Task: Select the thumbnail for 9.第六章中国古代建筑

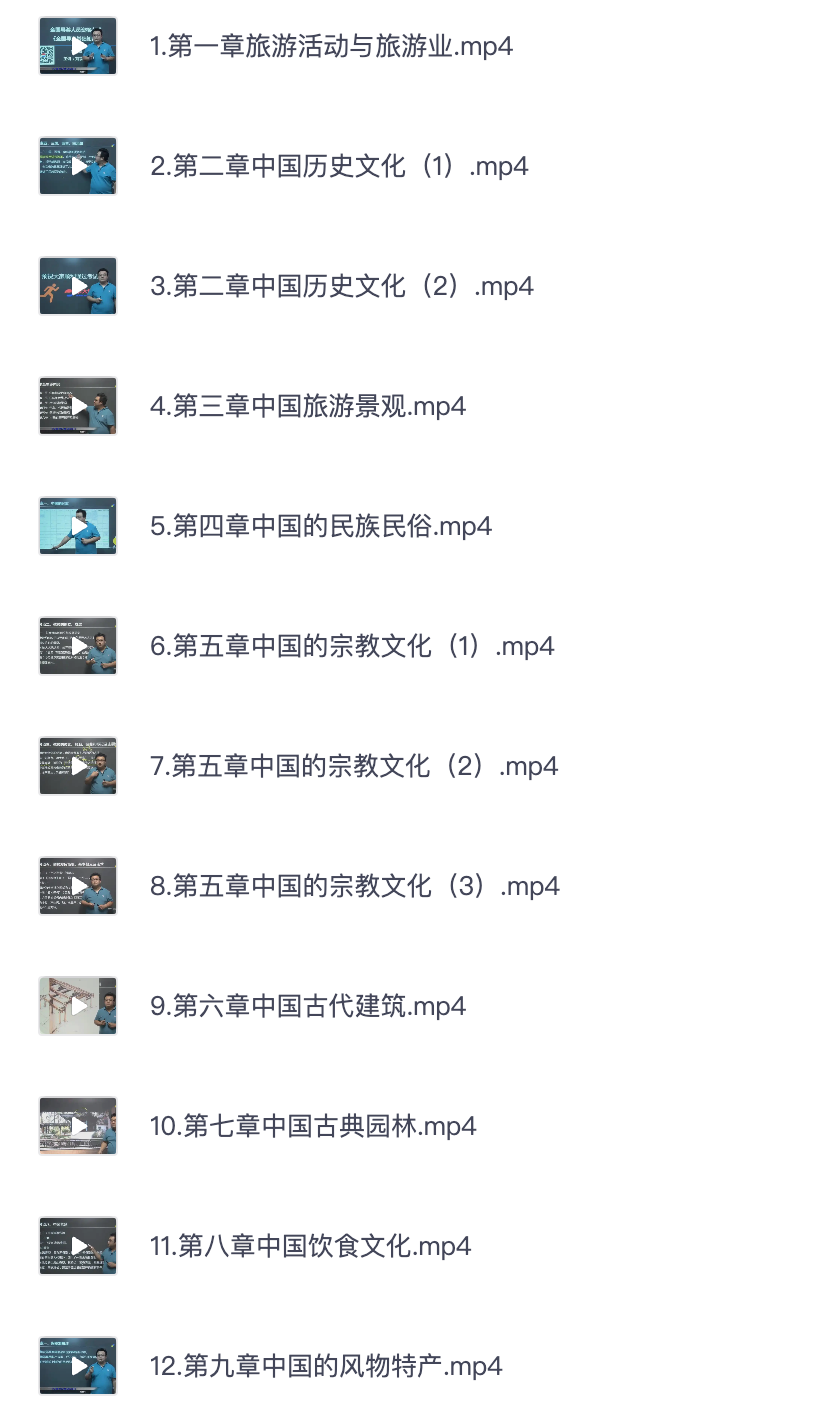Action: coord(78,1006)
